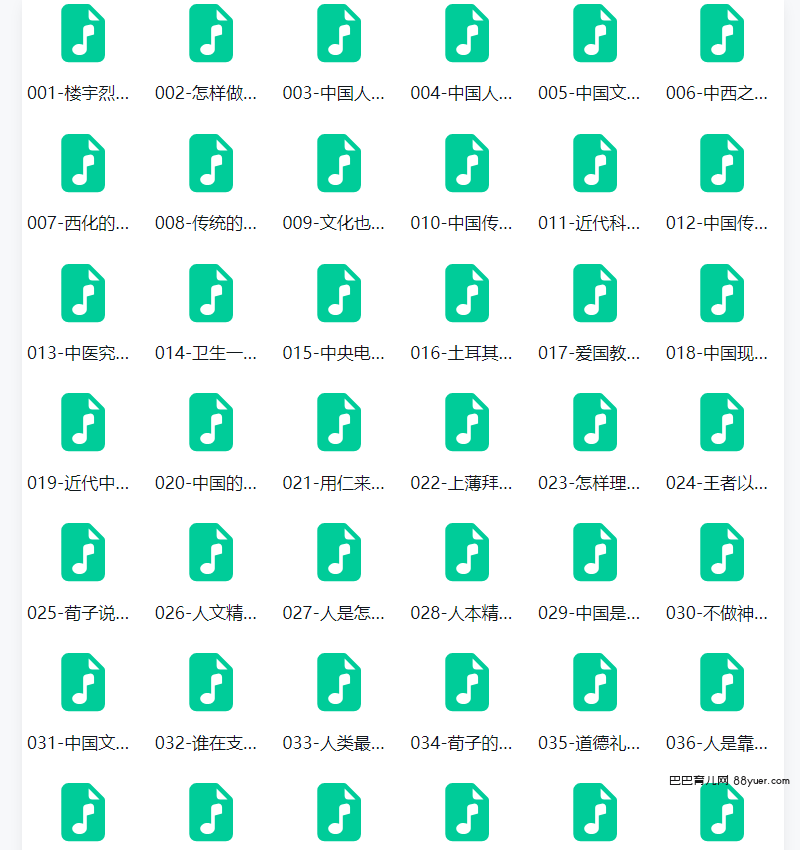
Task: Open audio file 027-人是怎
Action: click(x=339, y=552)
